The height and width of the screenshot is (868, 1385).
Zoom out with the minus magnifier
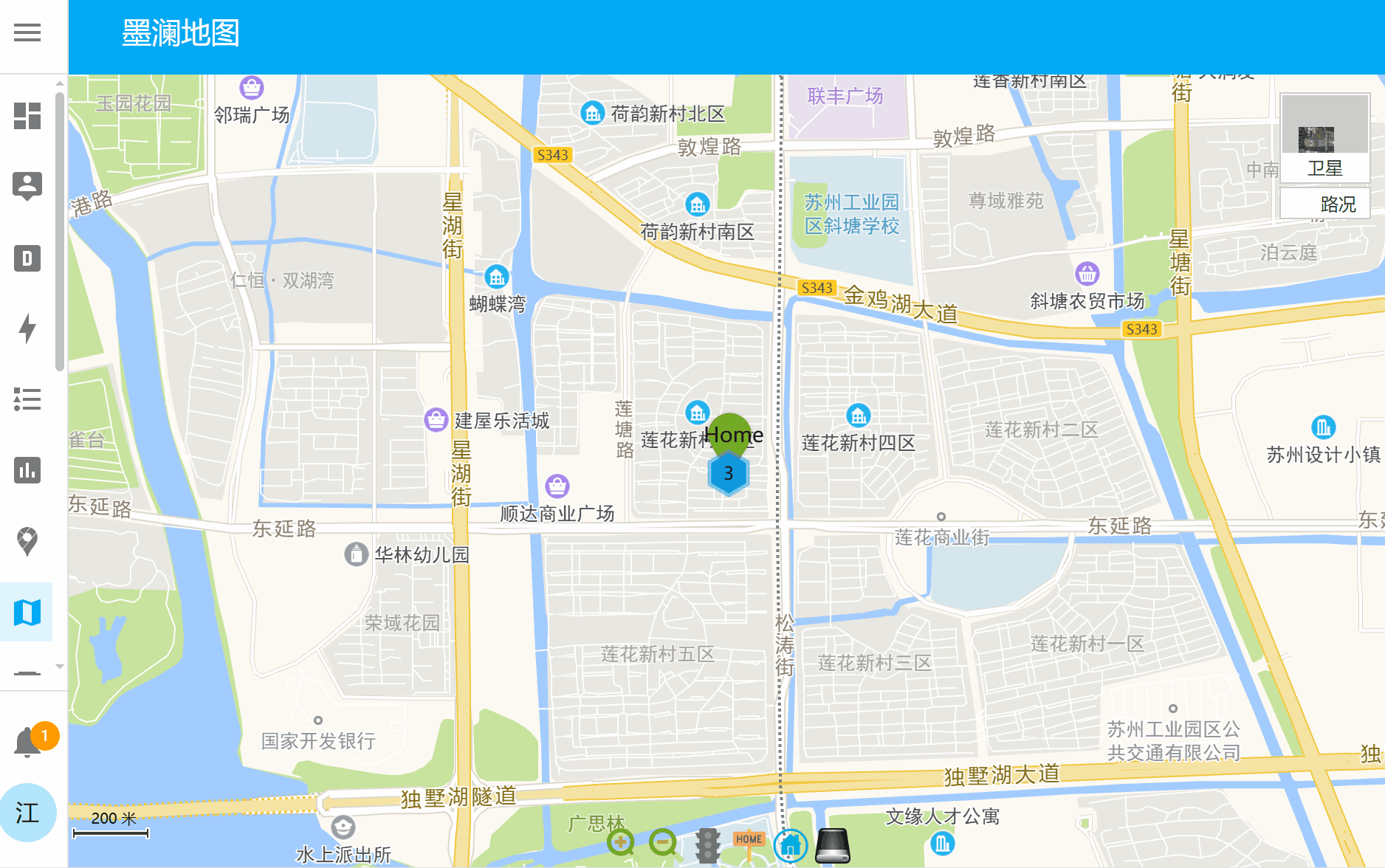[x=663, y=843]
